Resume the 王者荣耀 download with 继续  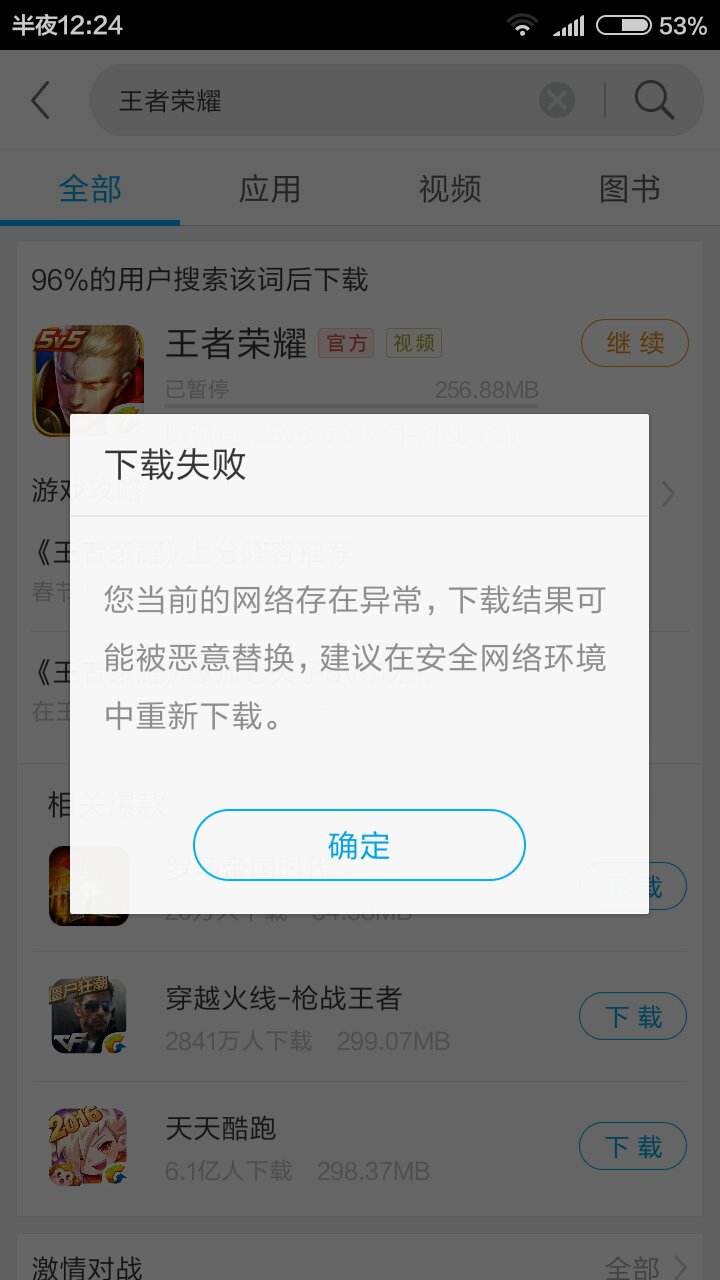tap(635, 344)
